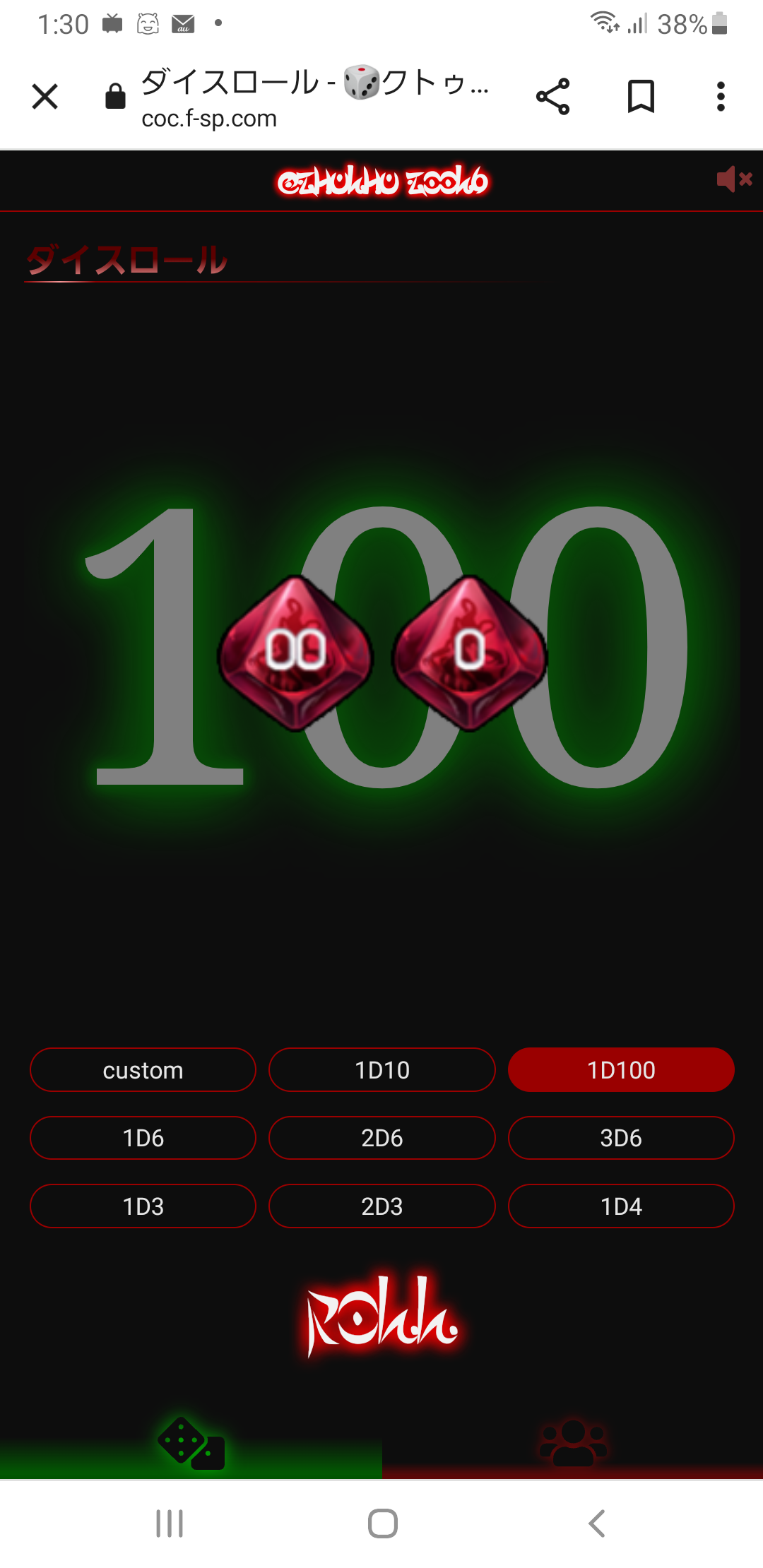
Task: Pick the 1D3 dice
Action: click(143, 1206)
